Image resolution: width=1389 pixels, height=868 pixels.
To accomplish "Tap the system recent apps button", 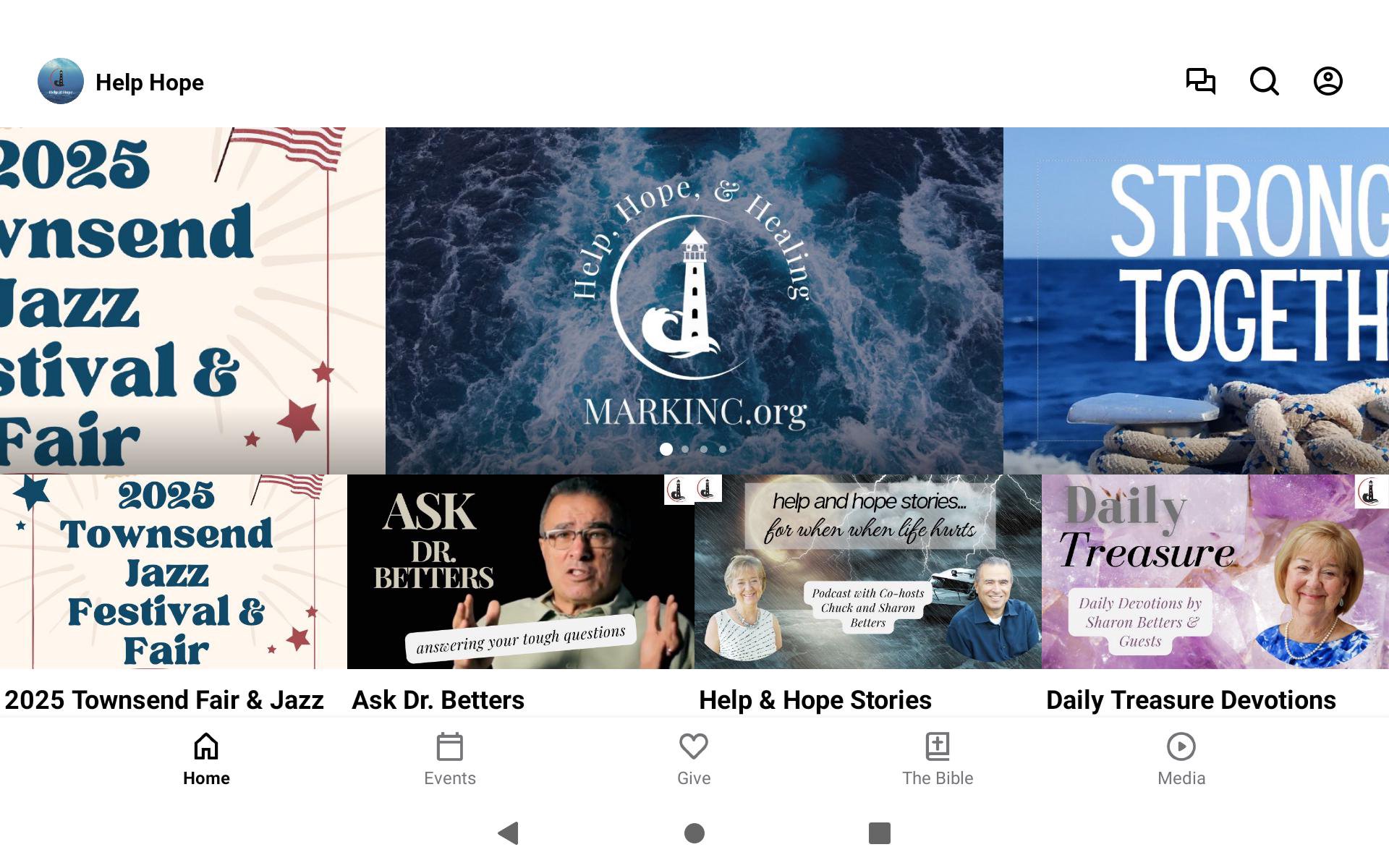I will pyautogui.click(x=879, y=833).
